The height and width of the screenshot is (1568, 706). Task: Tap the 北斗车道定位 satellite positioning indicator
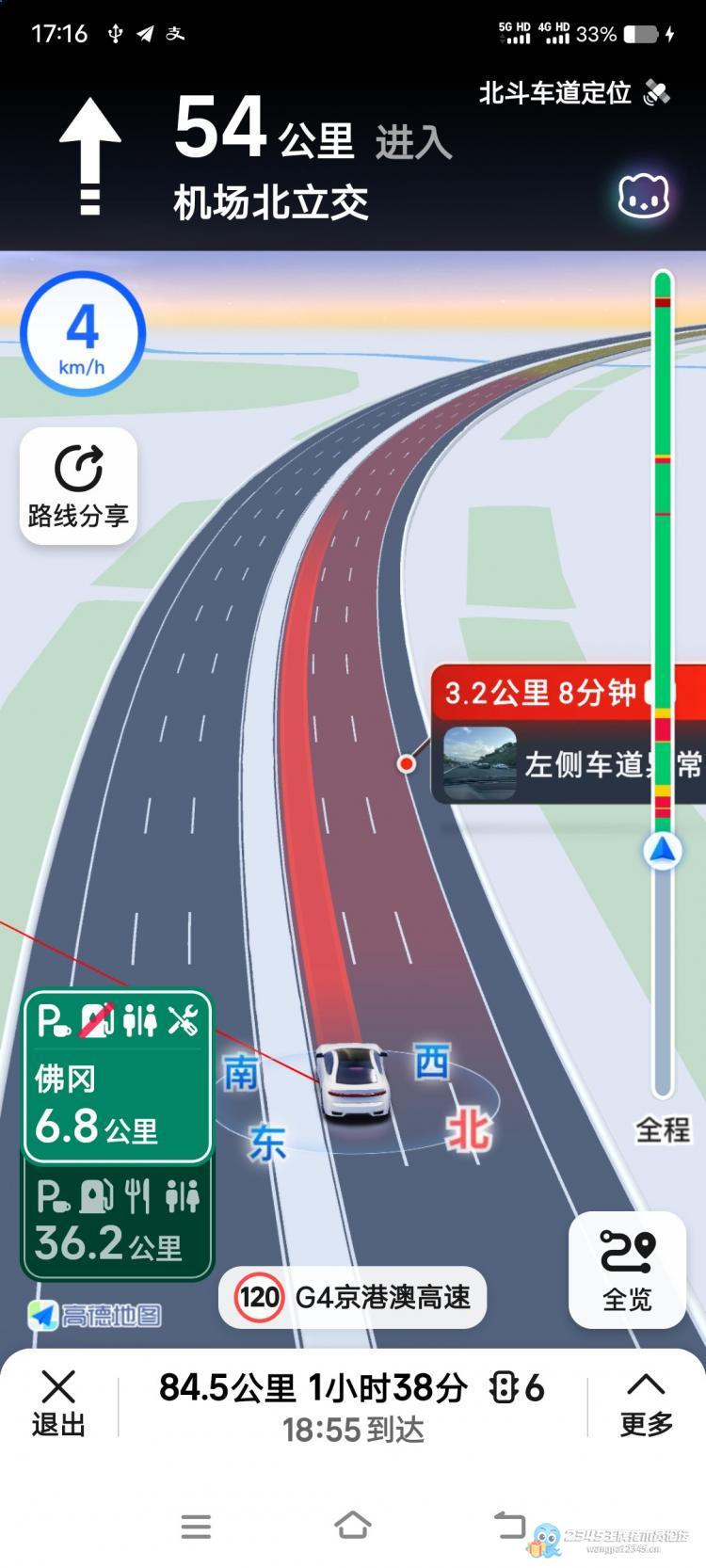(573, 93)
